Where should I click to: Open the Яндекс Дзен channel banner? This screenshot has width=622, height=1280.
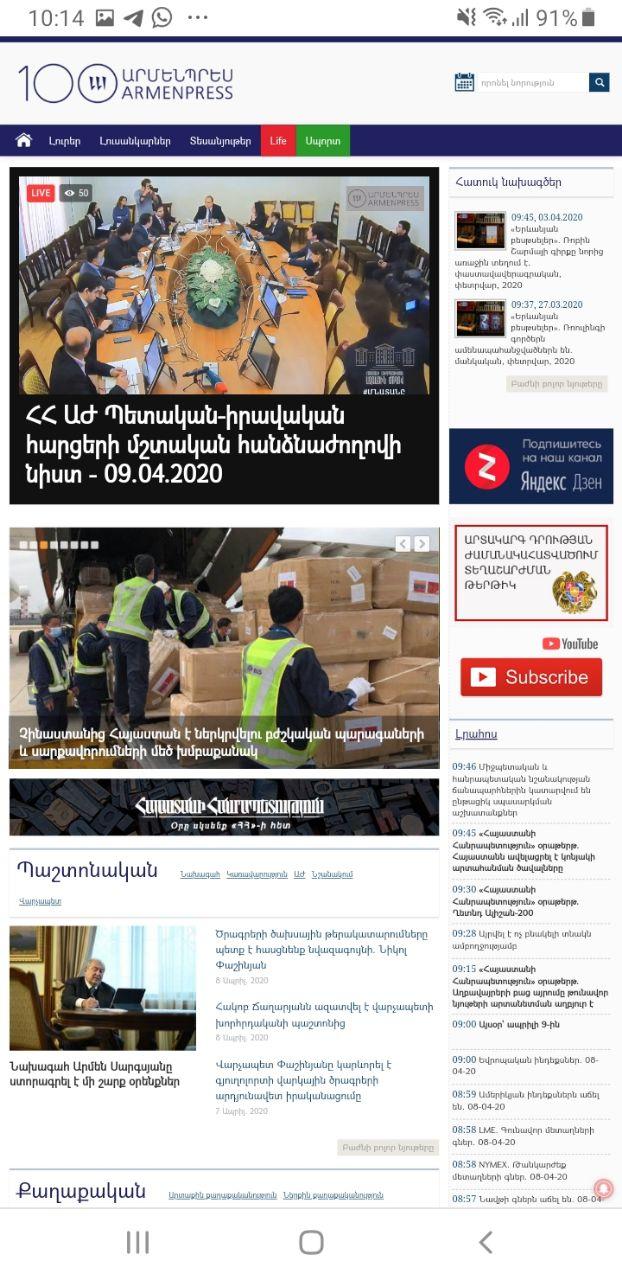click(530, 466)
